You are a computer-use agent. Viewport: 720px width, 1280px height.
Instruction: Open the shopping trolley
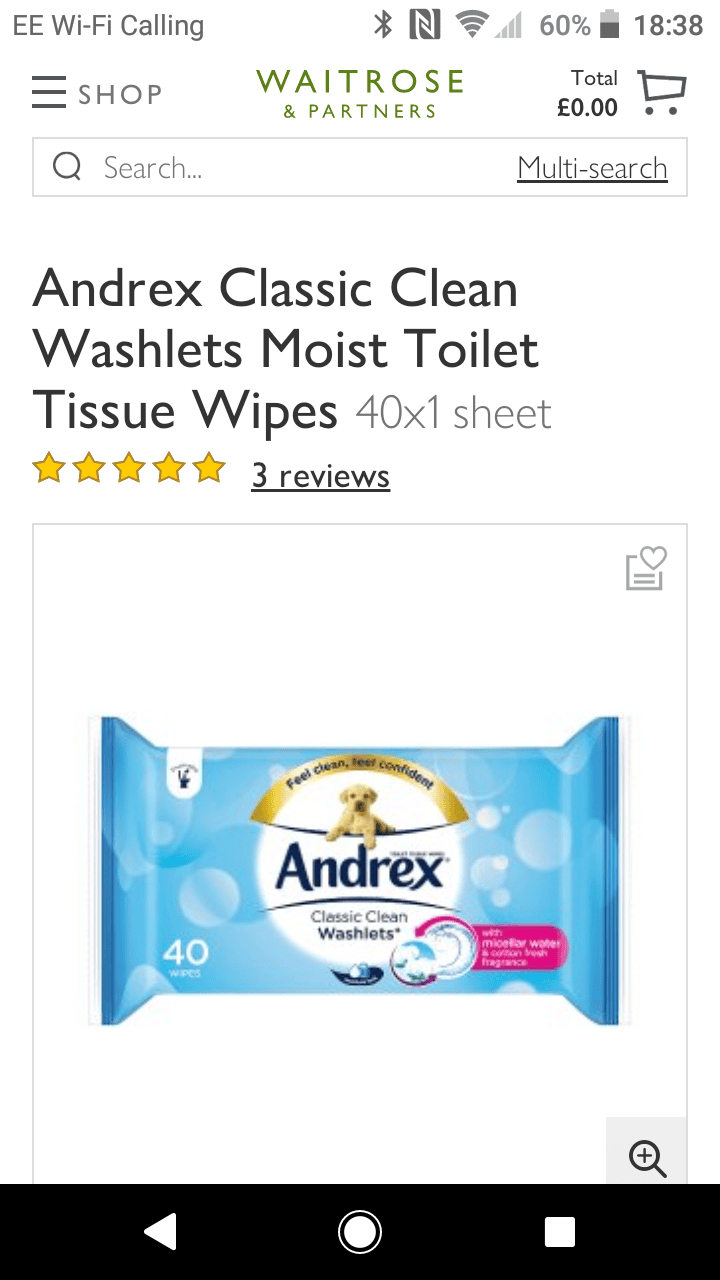662,93
